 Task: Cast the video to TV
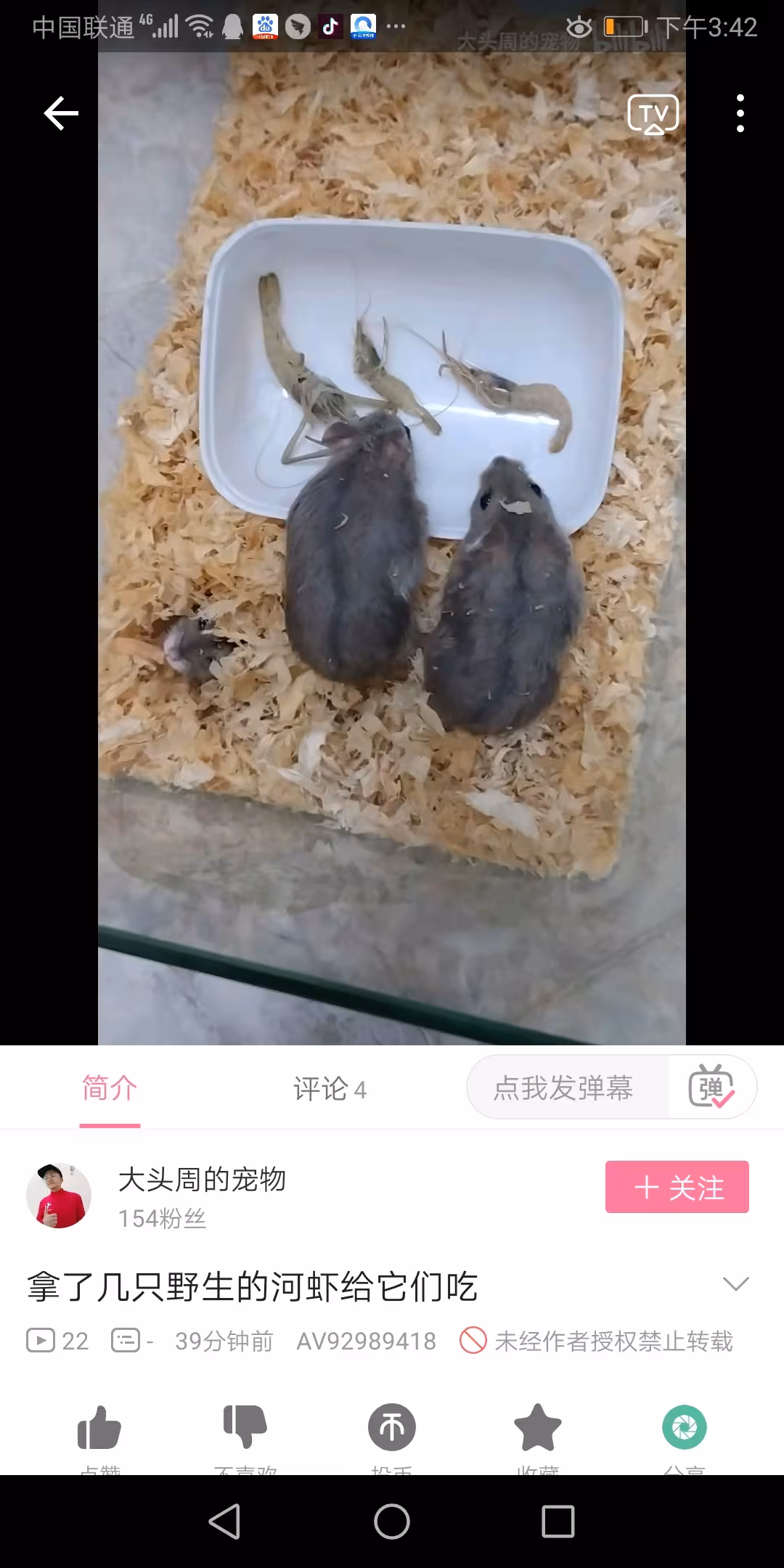(x=653, y=114)
